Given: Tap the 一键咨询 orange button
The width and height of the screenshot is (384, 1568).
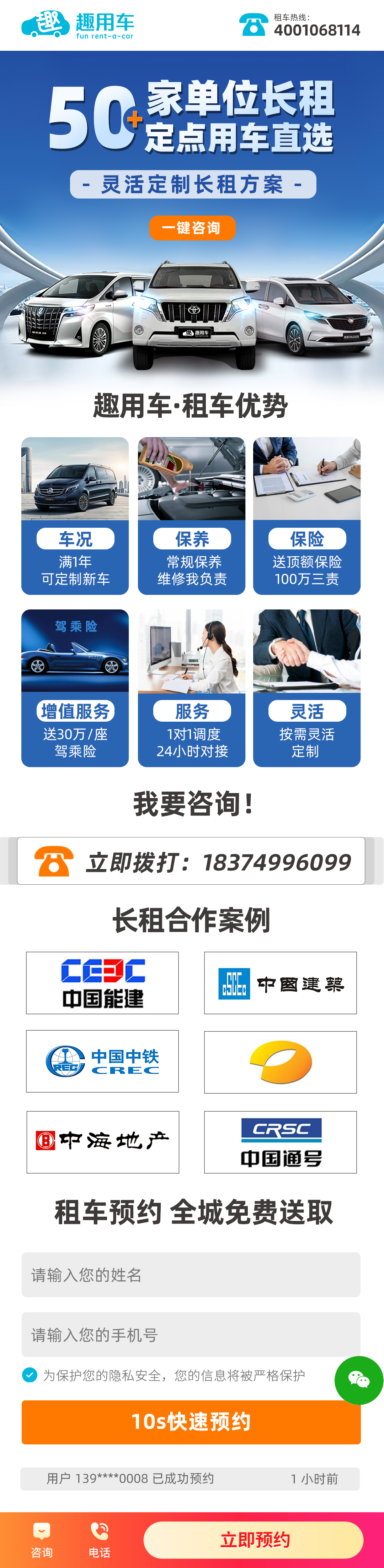Looking at the screenshot, I should (x=192, y=228).
